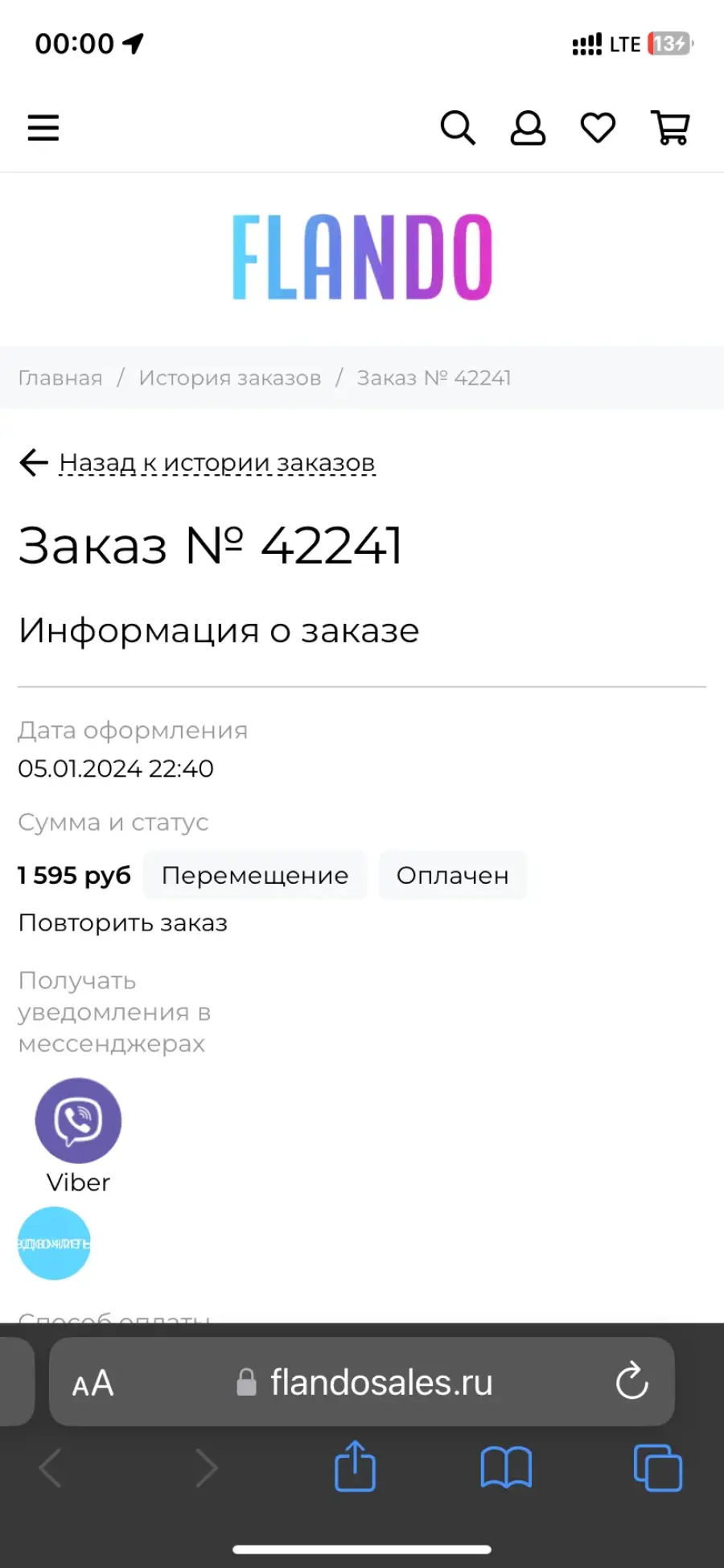Open the favorites heart icon
This screenshot has height=1568, width=724.
(x=598, y=128)
